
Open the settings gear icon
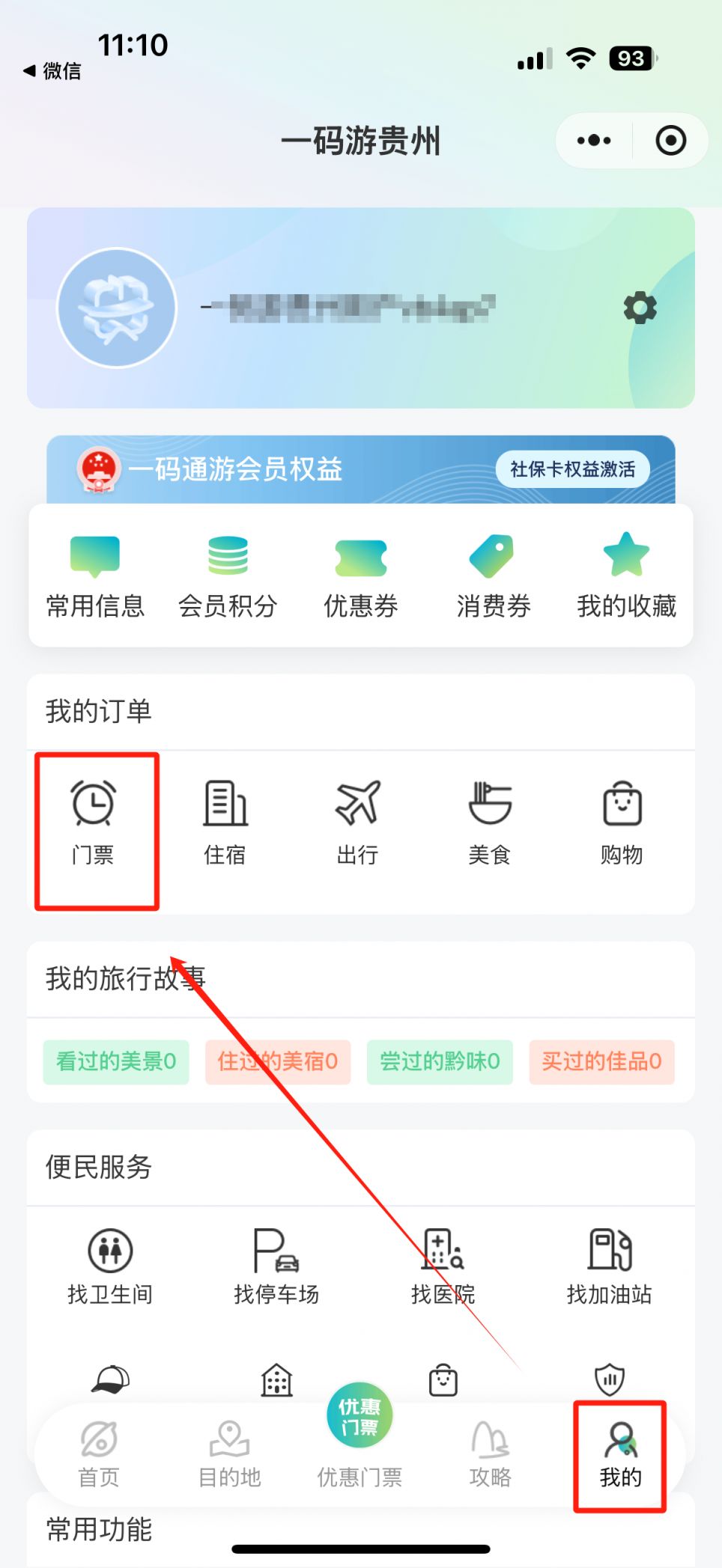(x=640, y=308)
